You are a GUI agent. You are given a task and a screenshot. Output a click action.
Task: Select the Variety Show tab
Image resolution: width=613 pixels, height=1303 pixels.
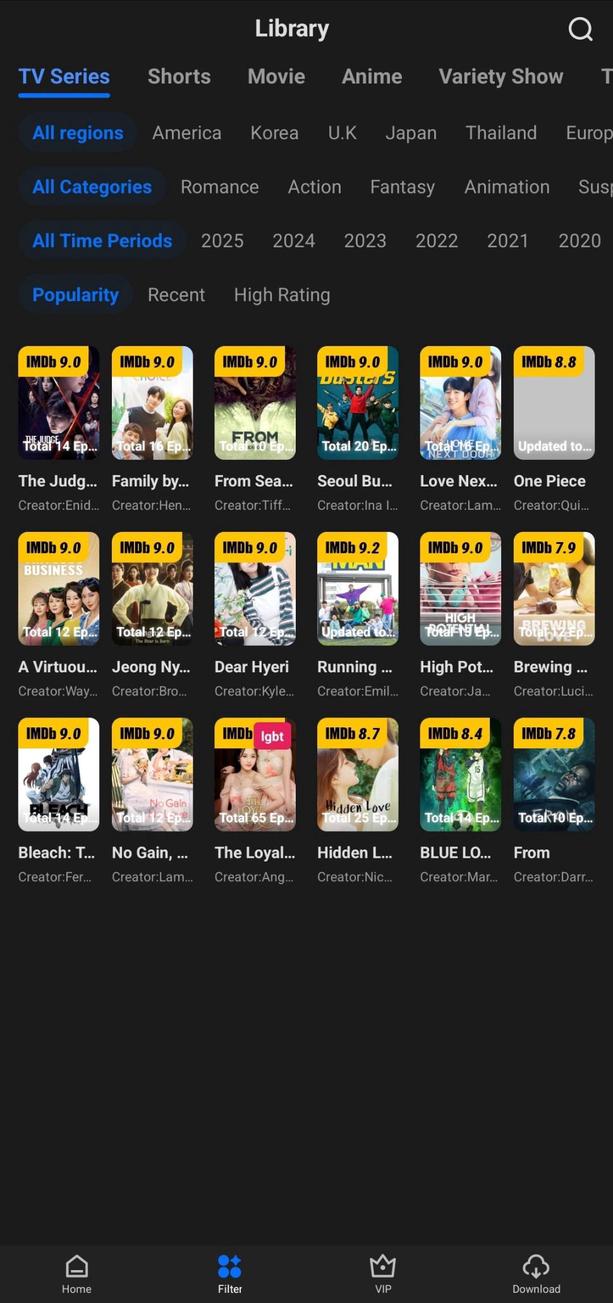[x=500, y=77]
